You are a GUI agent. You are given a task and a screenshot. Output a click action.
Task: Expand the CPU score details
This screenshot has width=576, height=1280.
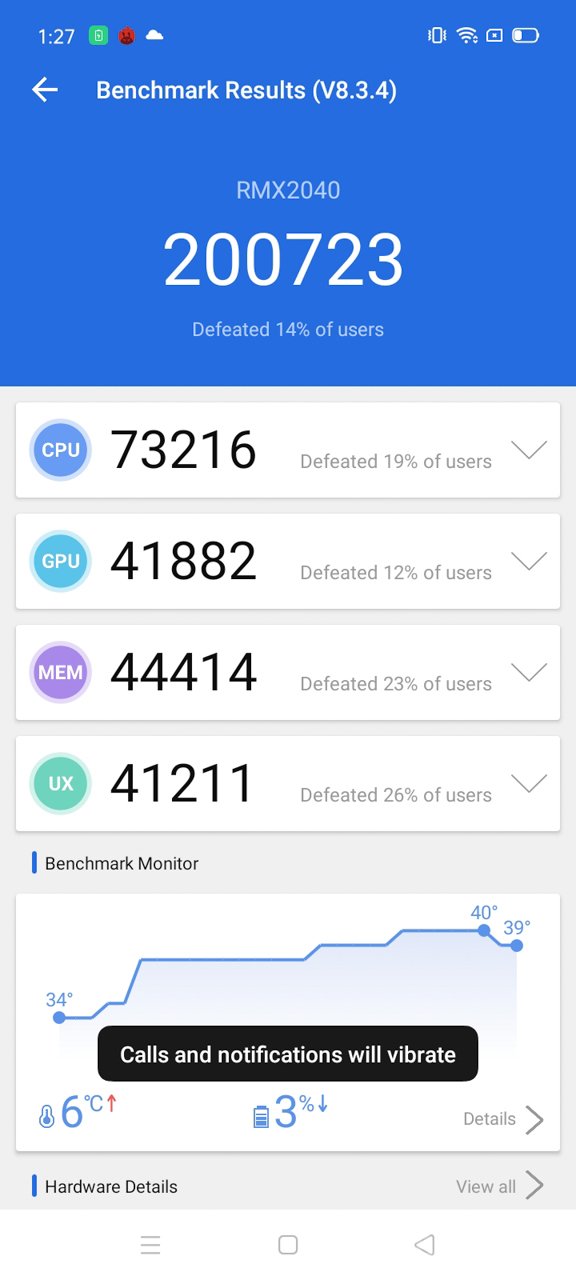tap(529, 450)
